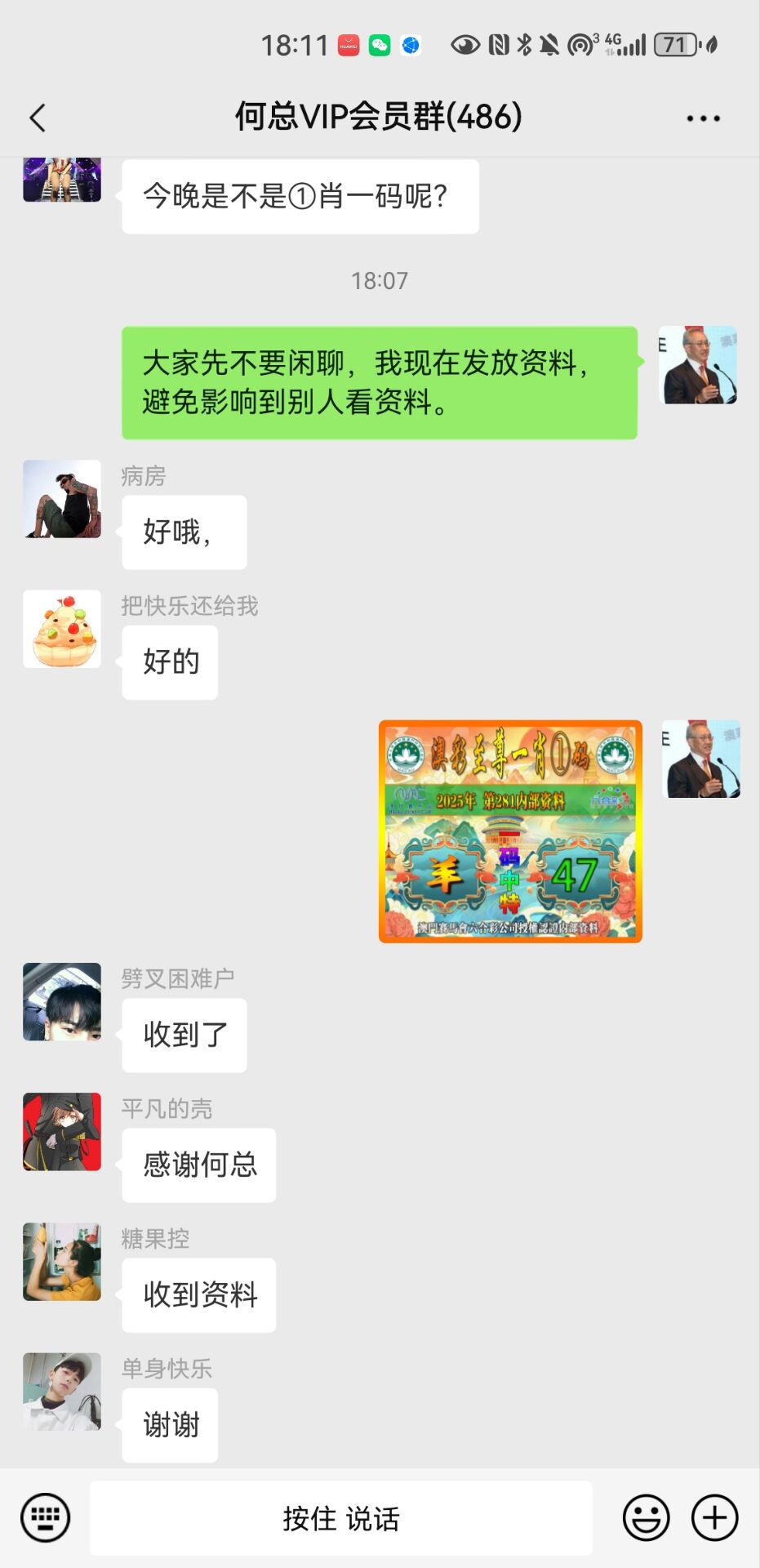Viewport: 760px width, 1568px height.
Task: Open 病房's profile avatar
Action: click(x=62, y=499)
